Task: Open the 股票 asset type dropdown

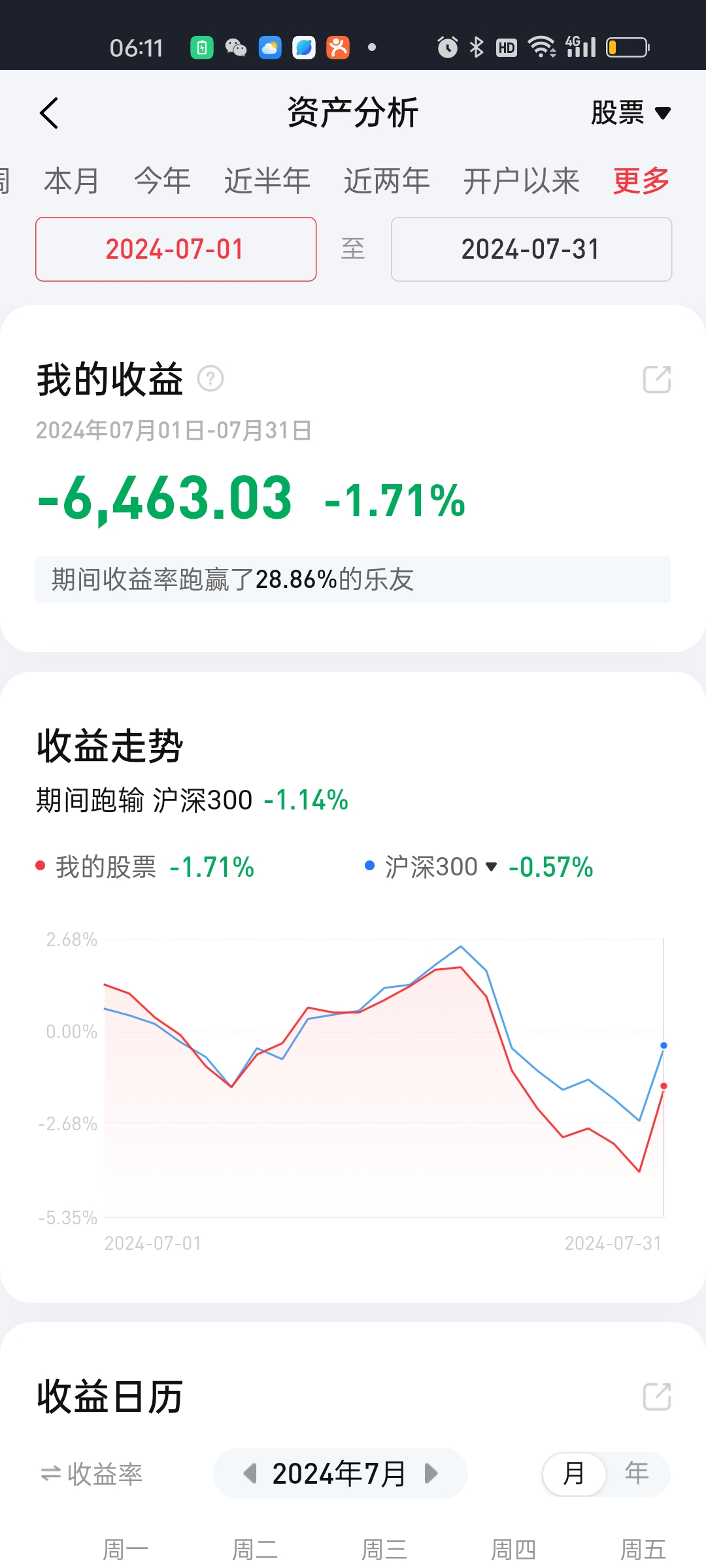Action: click(x=630, y=113)
